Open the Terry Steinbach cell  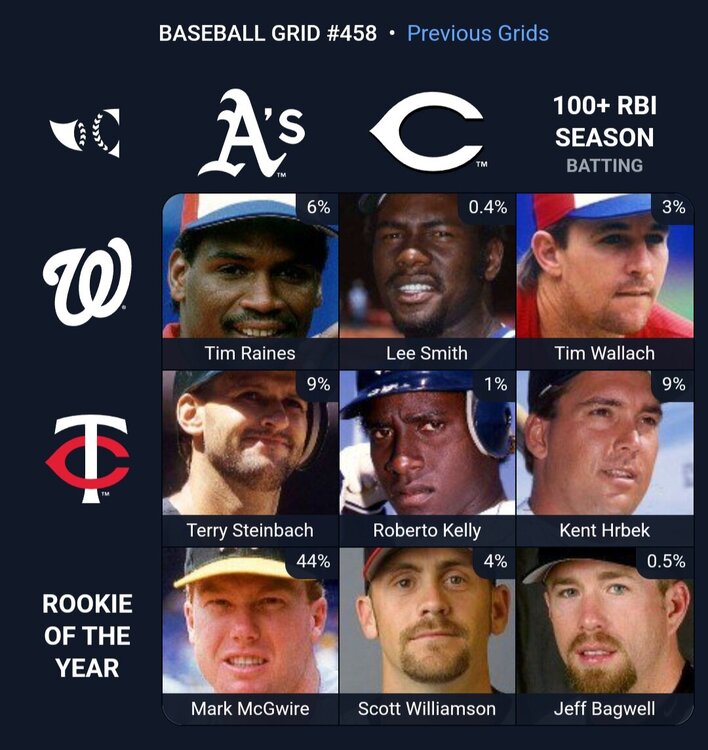[x=250, y=457]
